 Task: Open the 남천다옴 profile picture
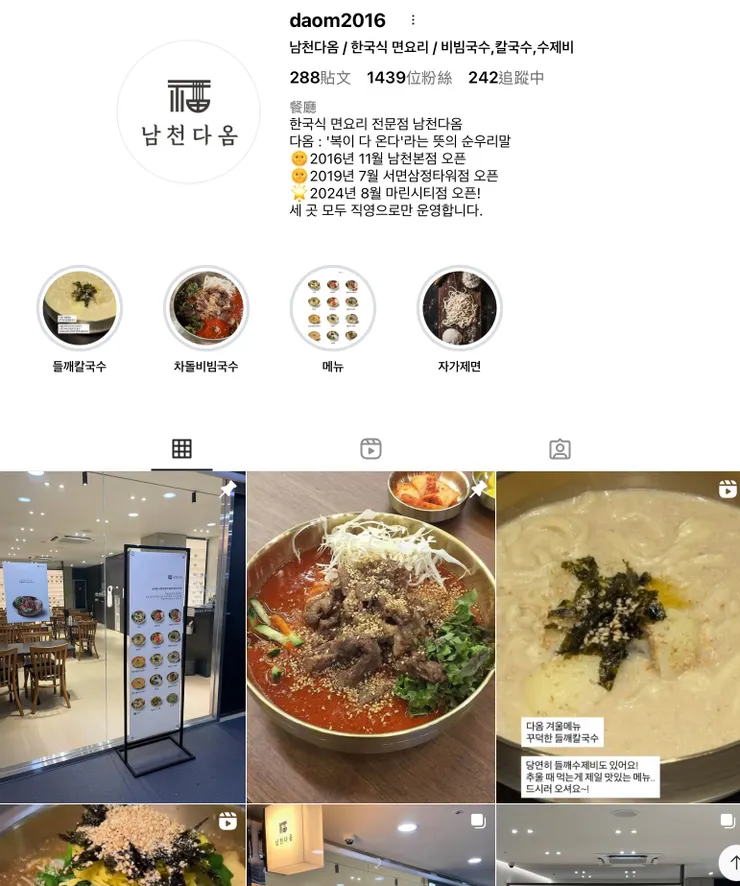189,113
